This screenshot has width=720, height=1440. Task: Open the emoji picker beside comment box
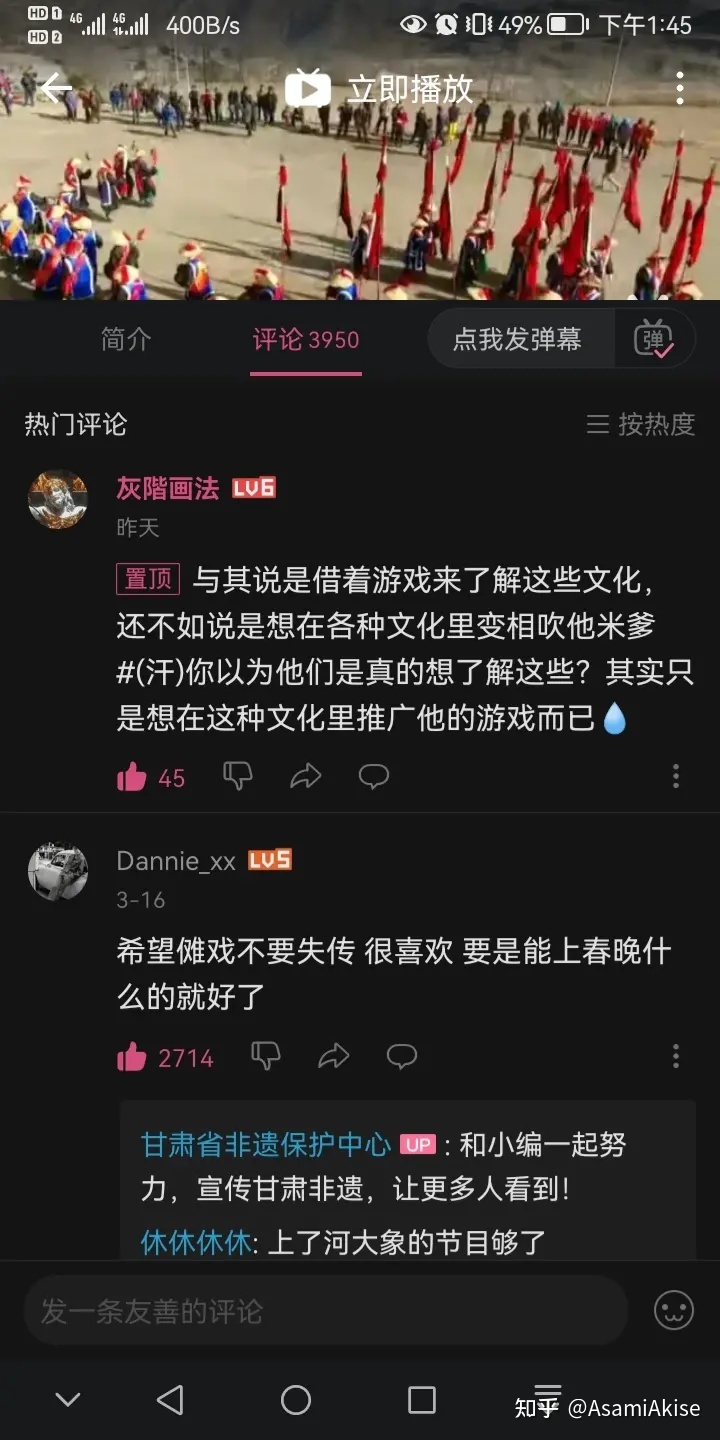point(674,1310)
